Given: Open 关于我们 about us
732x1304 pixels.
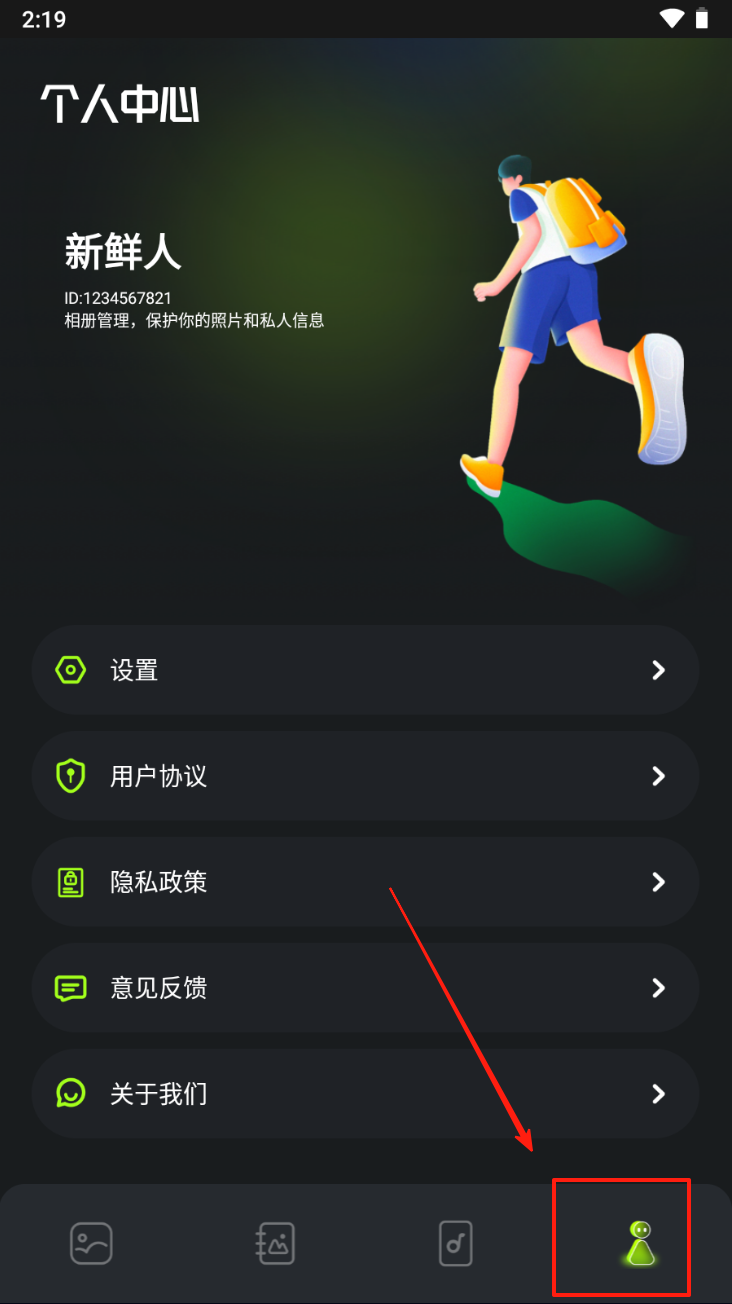Looking at the screenshot, I should 365,1094.
